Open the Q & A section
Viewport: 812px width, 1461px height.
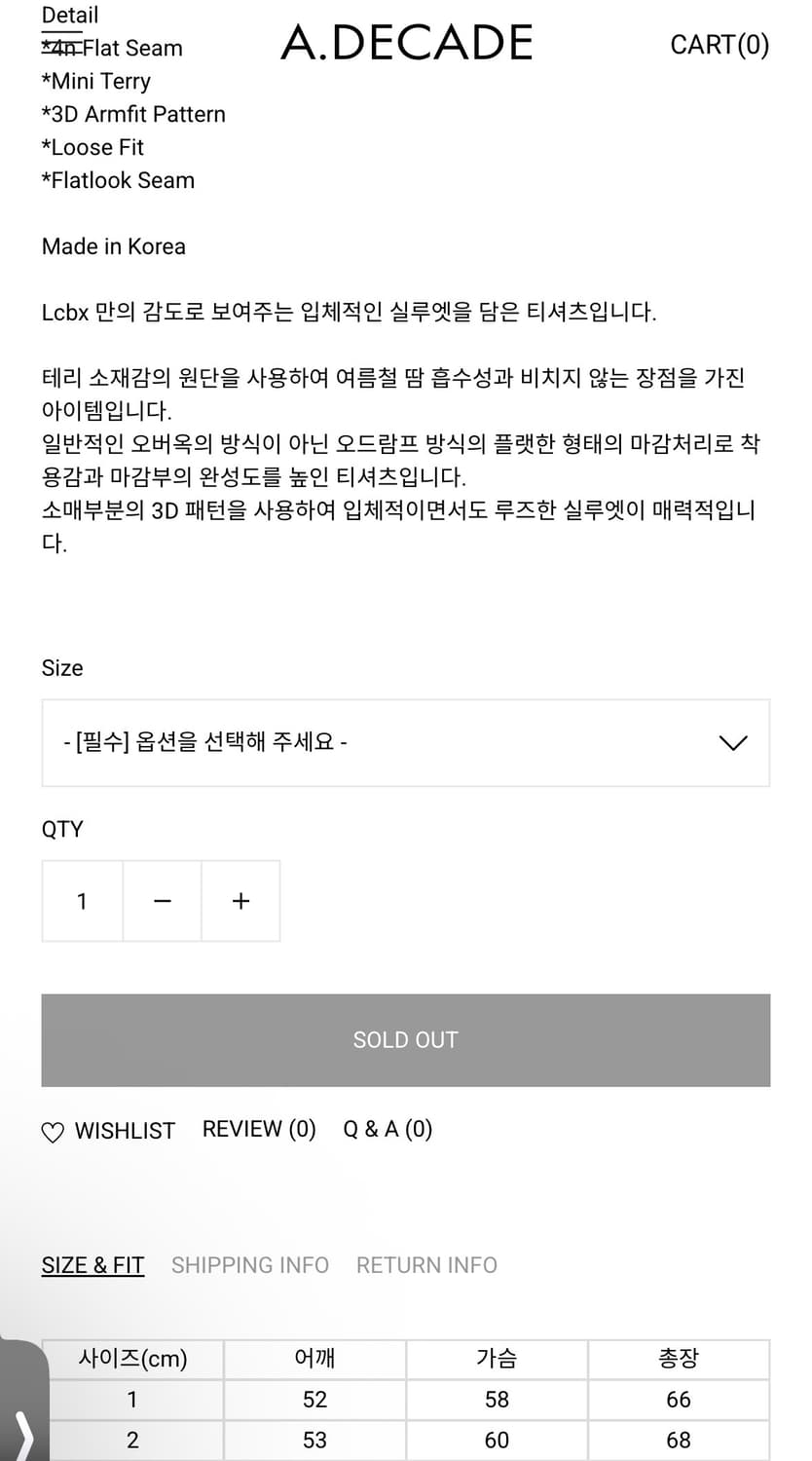tap(388, 1129)
